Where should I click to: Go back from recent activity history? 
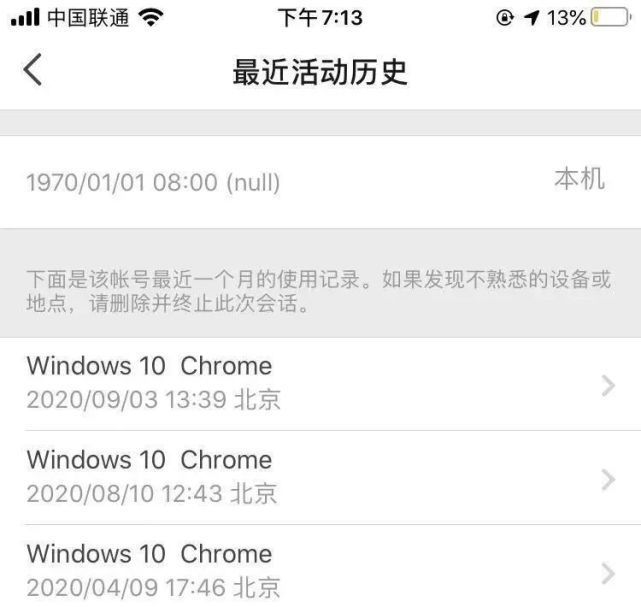[33, 72]
